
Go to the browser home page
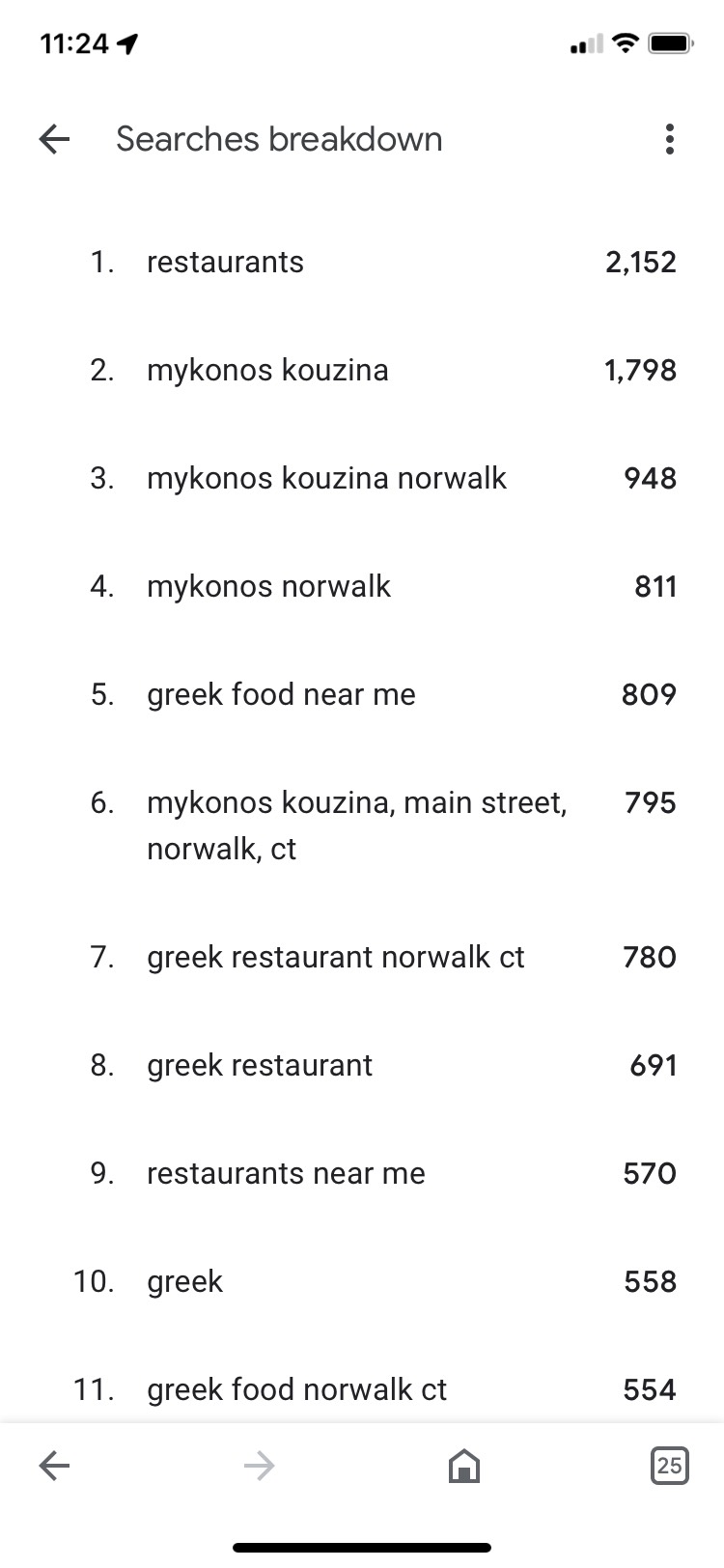464,1466
